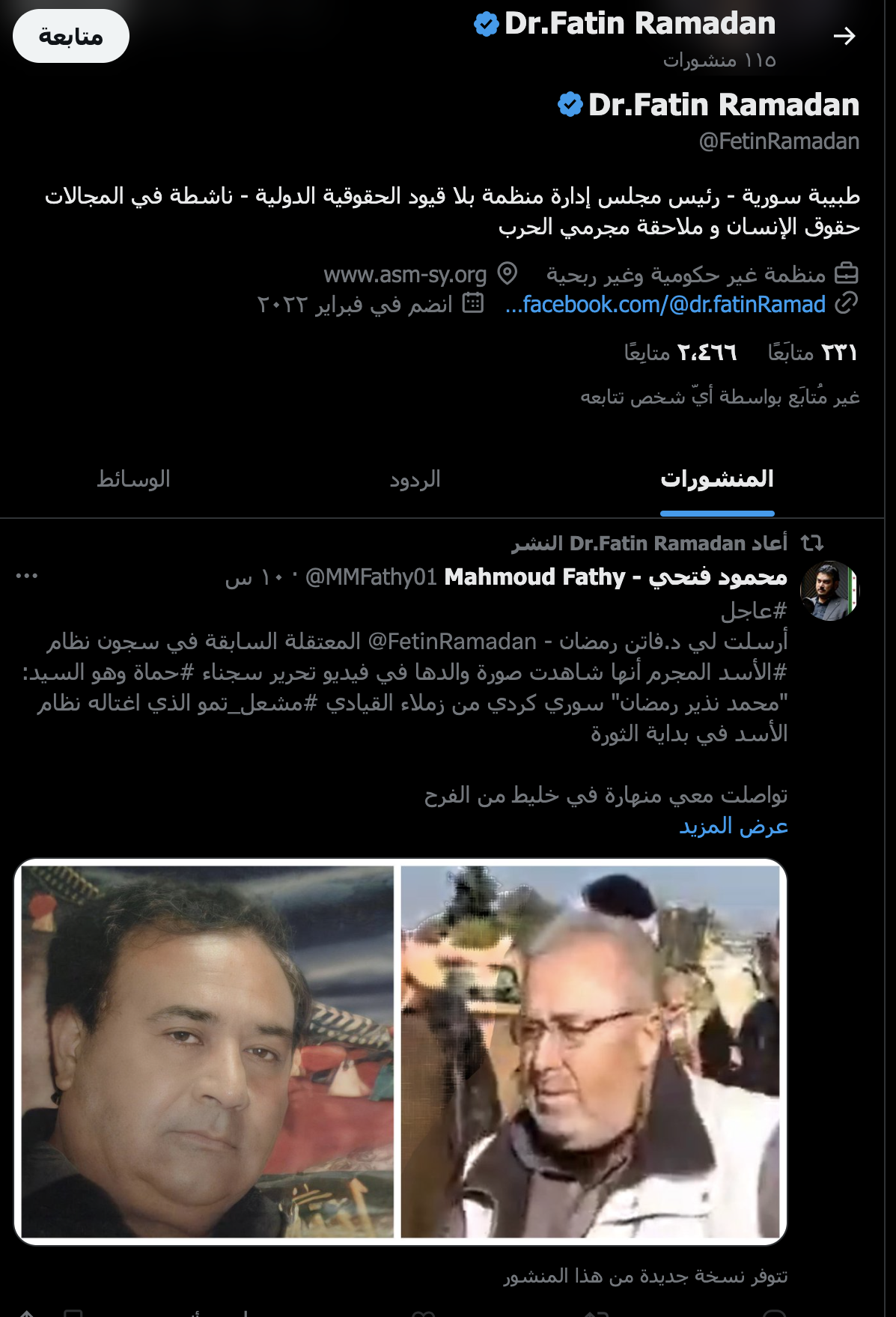Image resolution: width=896 pixels, height=1317 pixels.
Task: Switch to the الوسائط tab
Action: pos(133,479)
